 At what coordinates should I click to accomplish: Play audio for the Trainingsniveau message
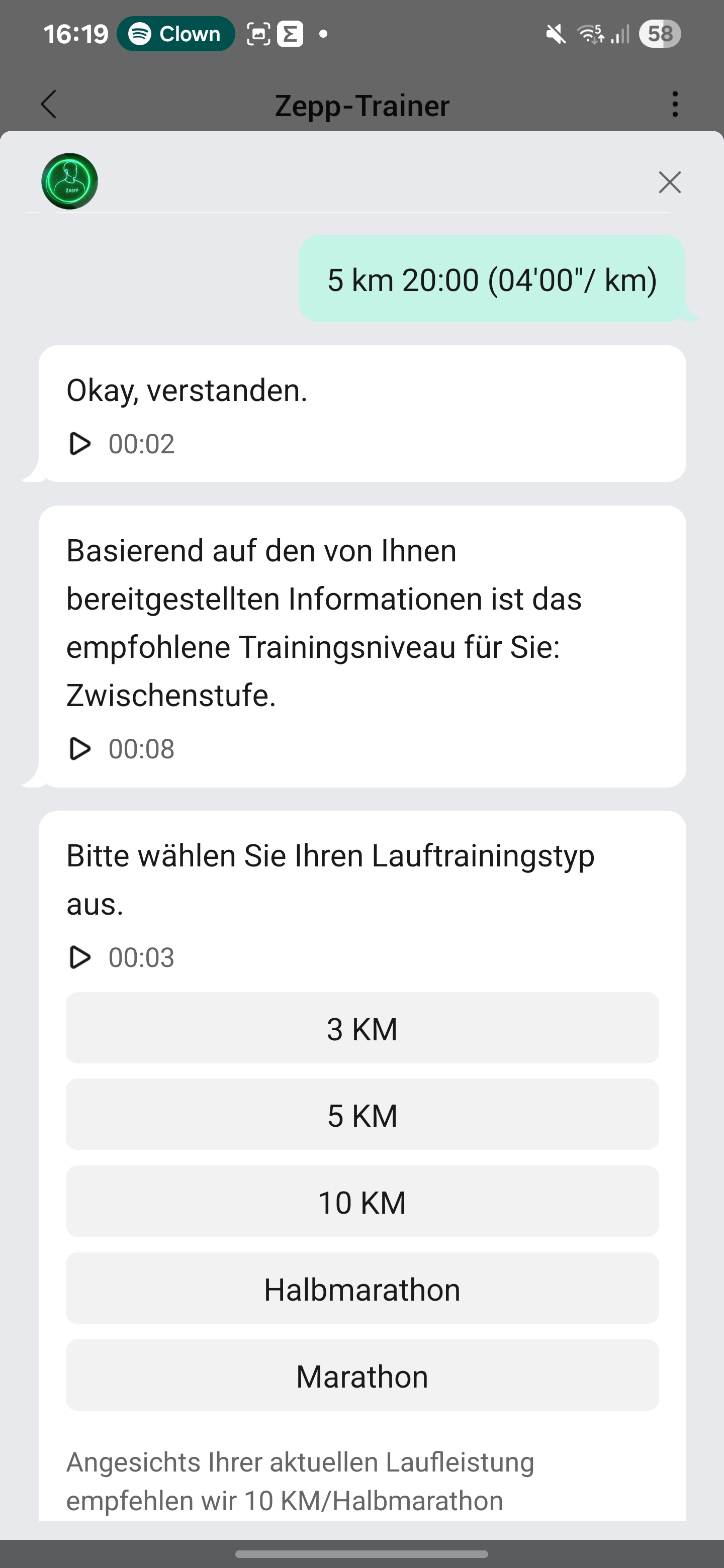point(80,749)
